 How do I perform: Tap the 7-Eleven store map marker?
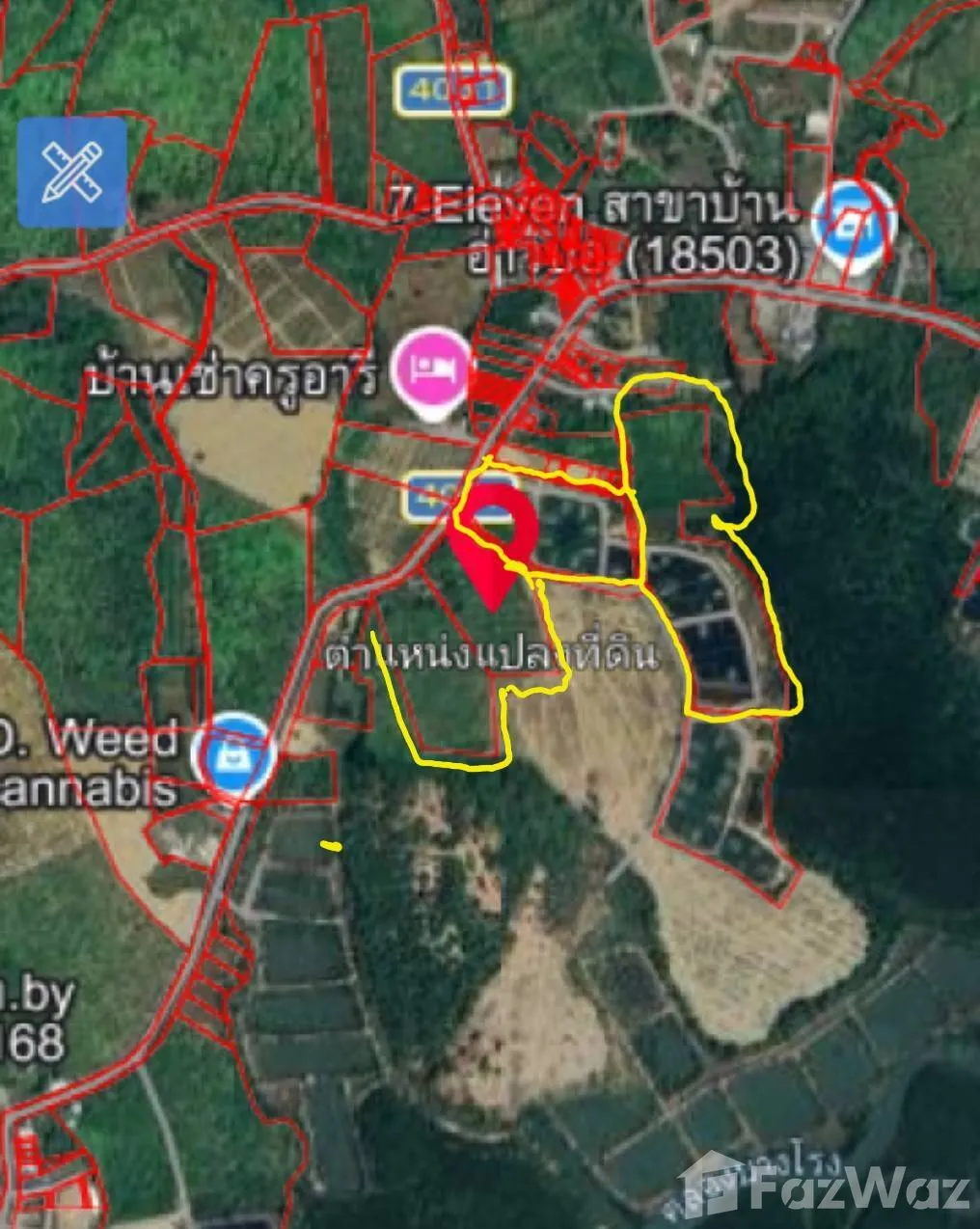[x=853, y=223]
